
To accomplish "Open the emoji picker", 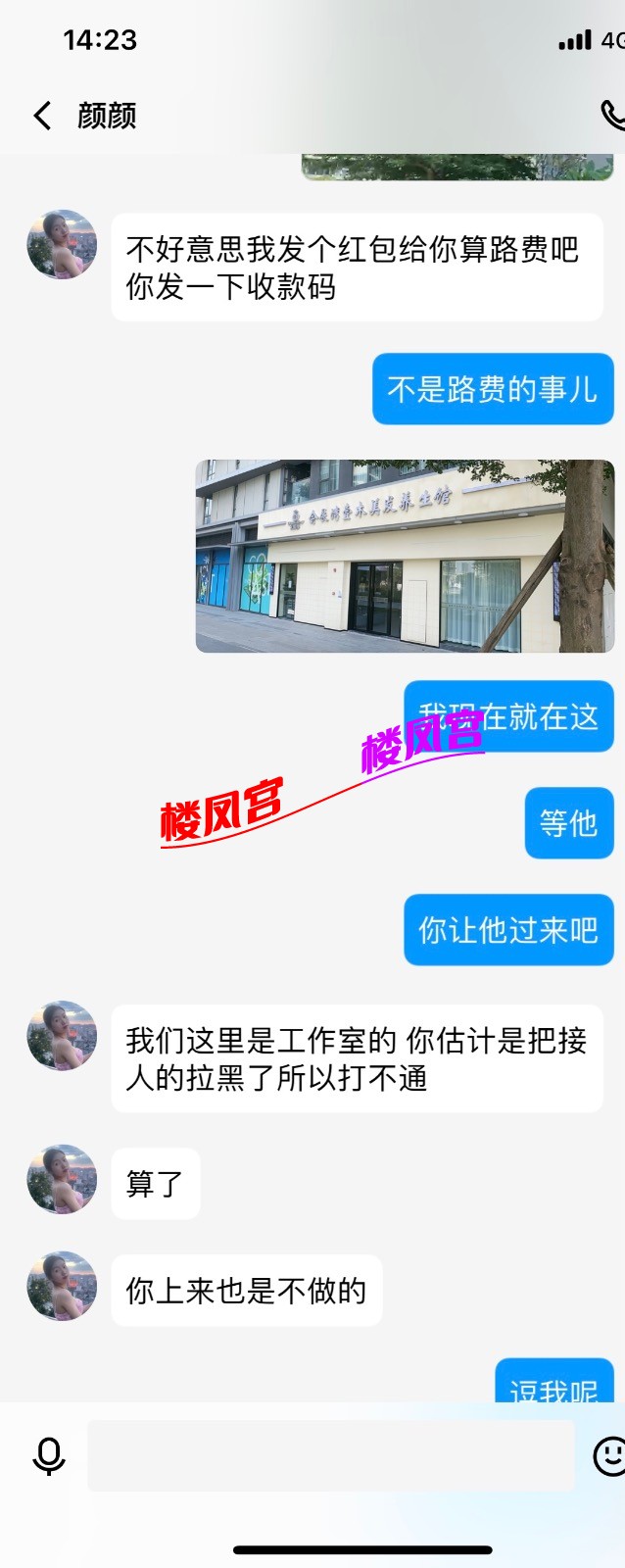I will click(609, 1455).
